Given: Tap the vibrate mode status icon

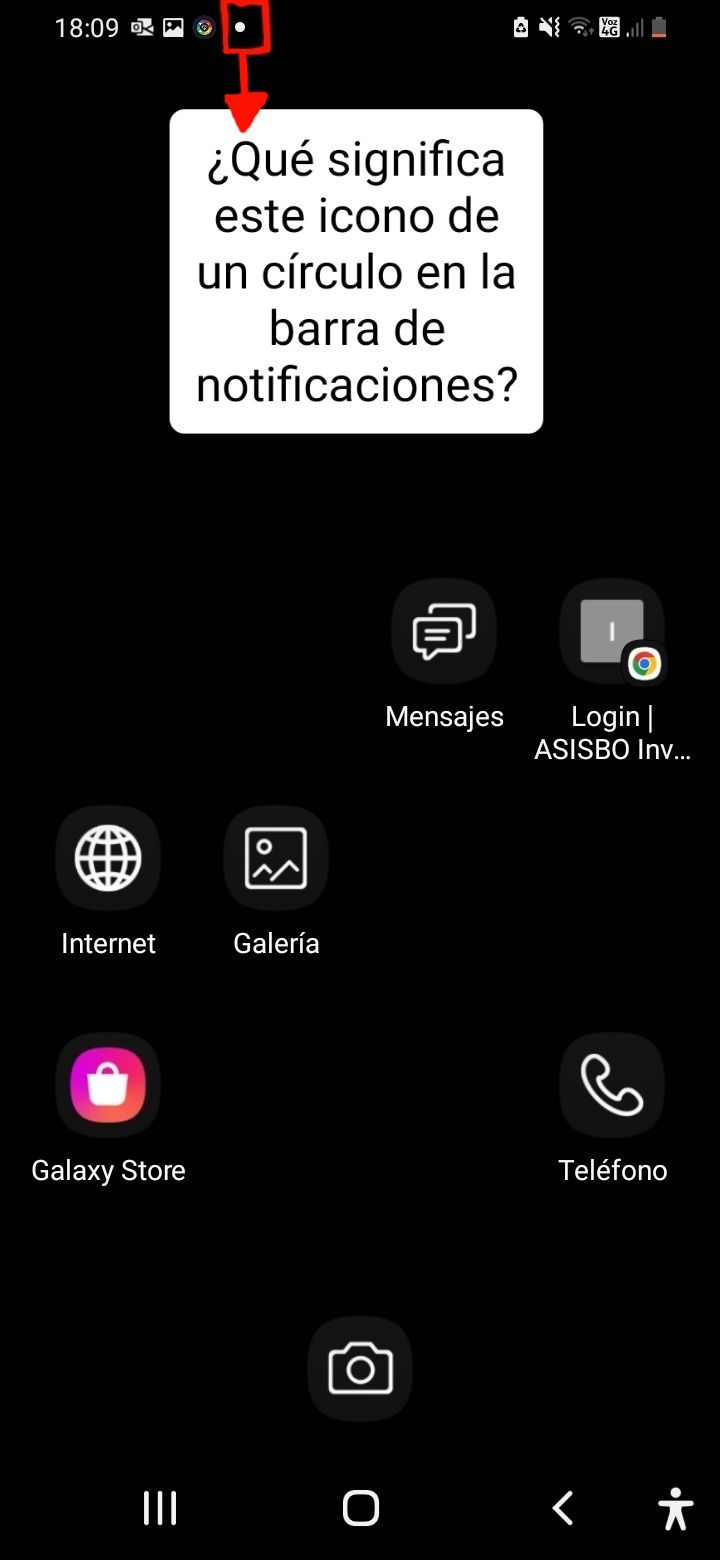Looking at the screenshot, I should pos(549,27).
